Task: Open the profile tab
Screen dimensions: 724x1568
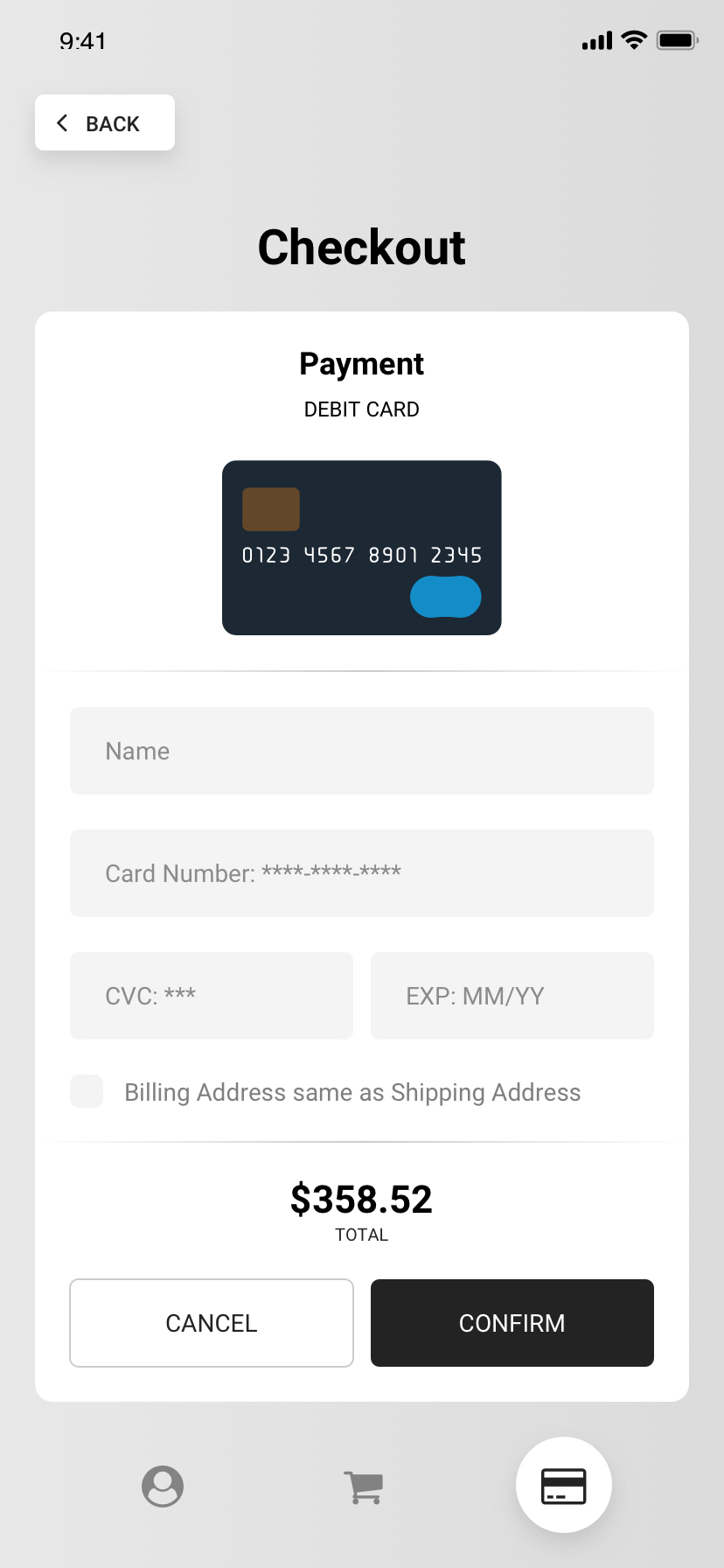Action: pyautogui.click(x=163, y=1486)
